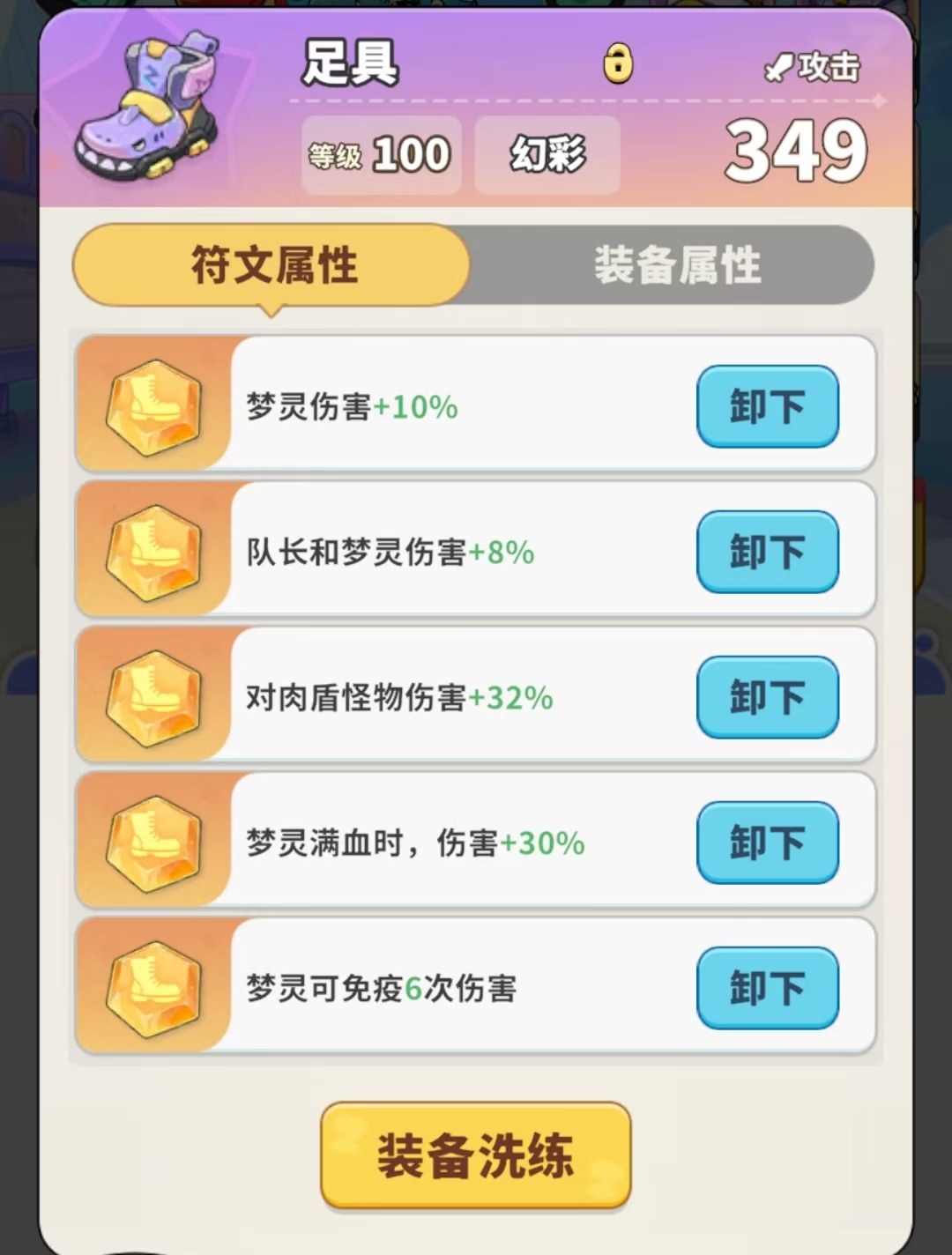952x1255 pixels.
Task: Click the green +32% damage text
Action: 512,698
